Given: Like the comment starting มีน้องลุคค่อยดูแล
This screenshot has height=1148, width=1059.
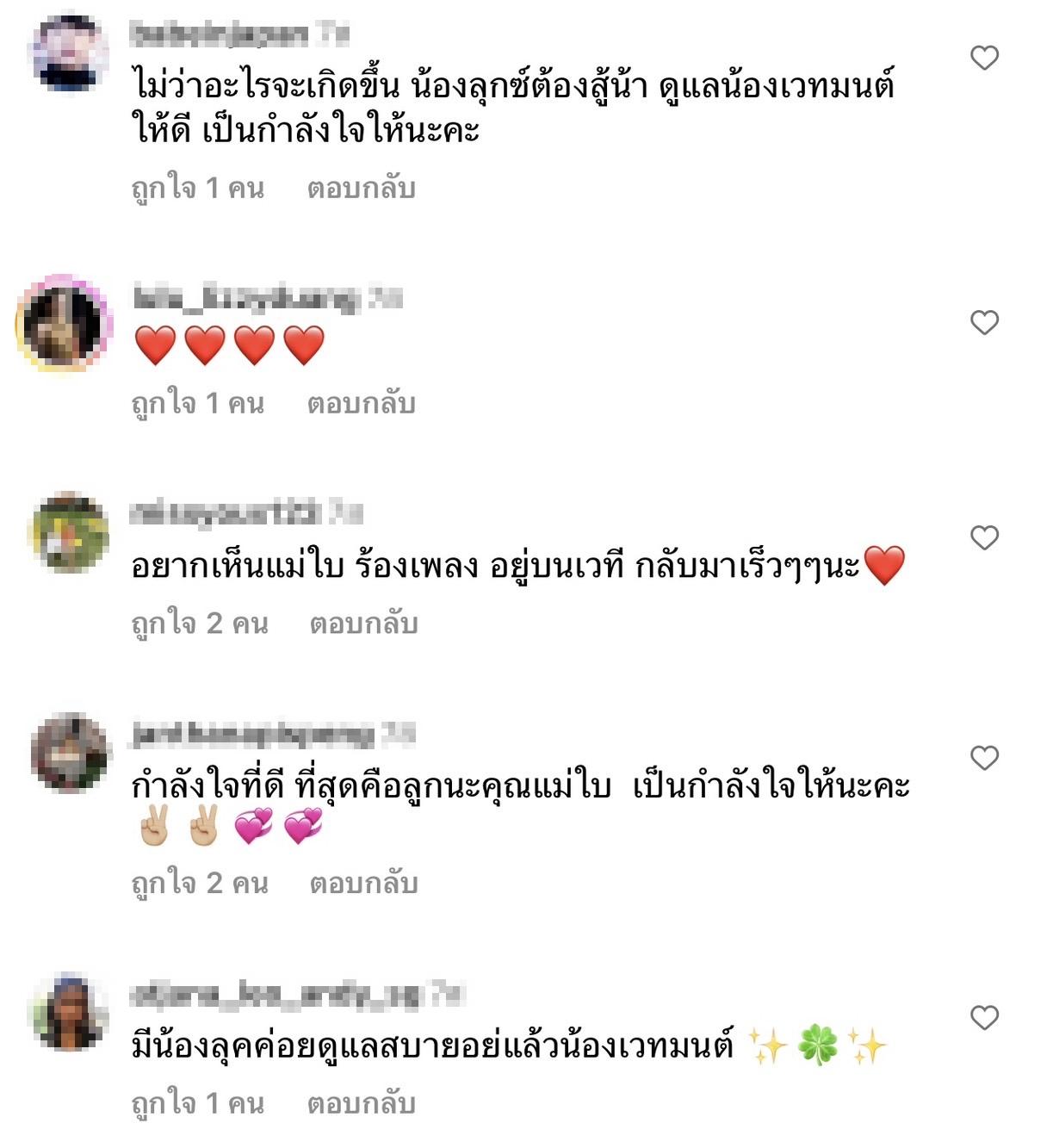Looking at the screenshot, I should pos(984,1018).
